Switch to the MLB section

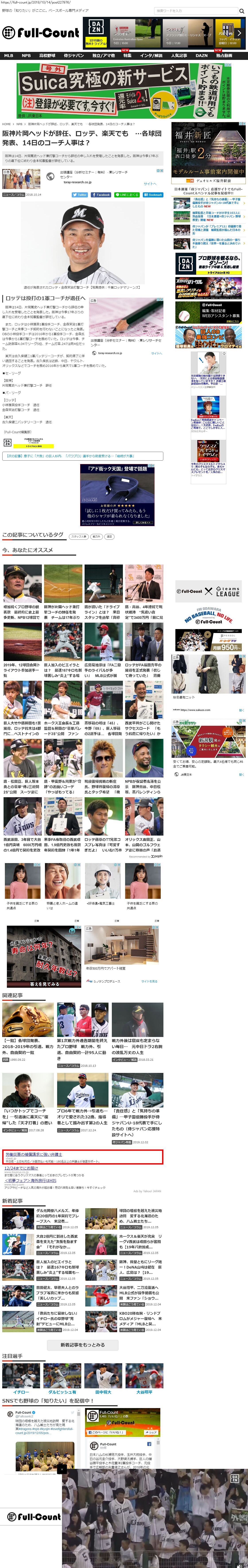8,55
